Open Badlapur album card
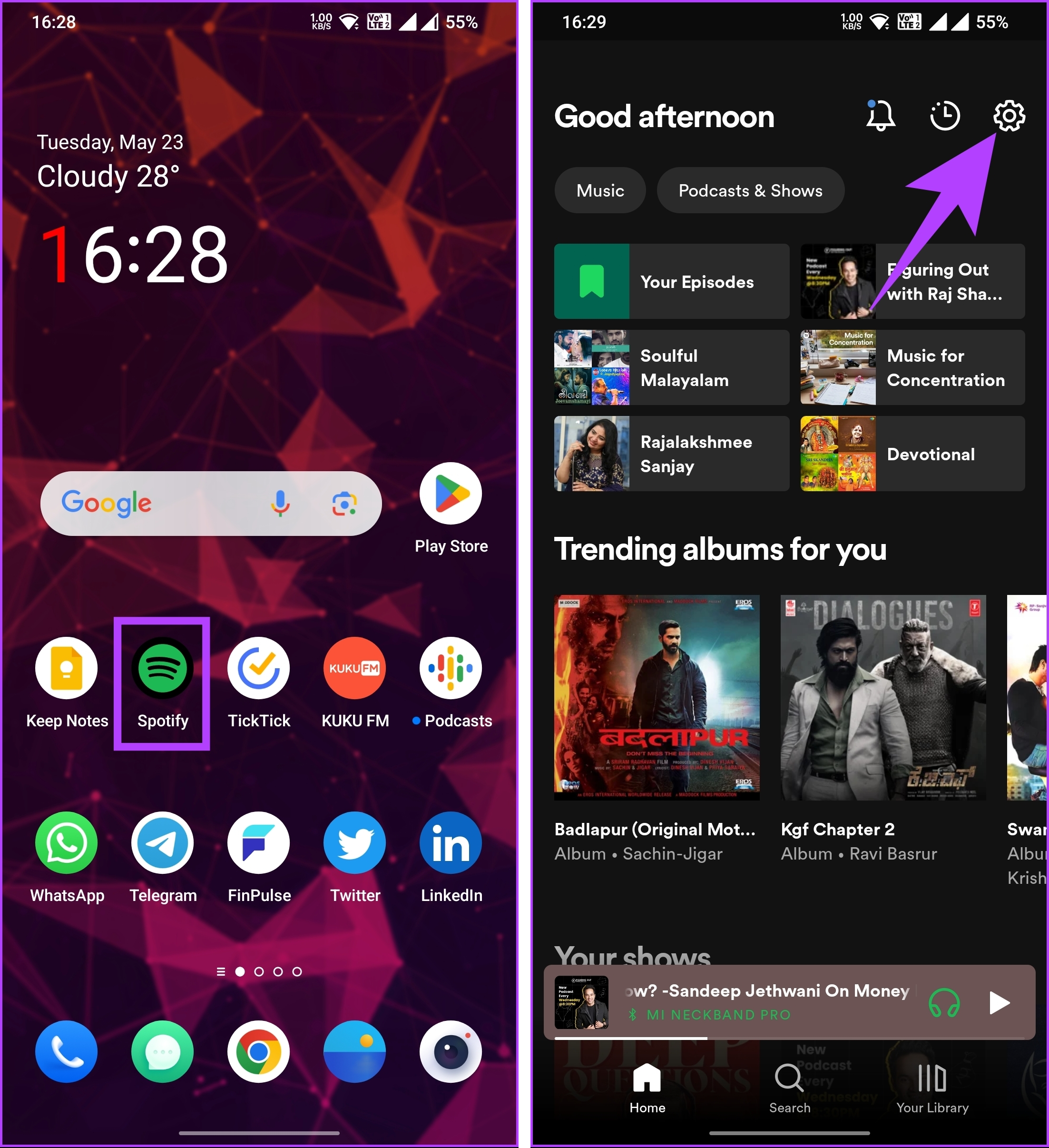This screenshot has width=1049, height=1148. [656, 698]
